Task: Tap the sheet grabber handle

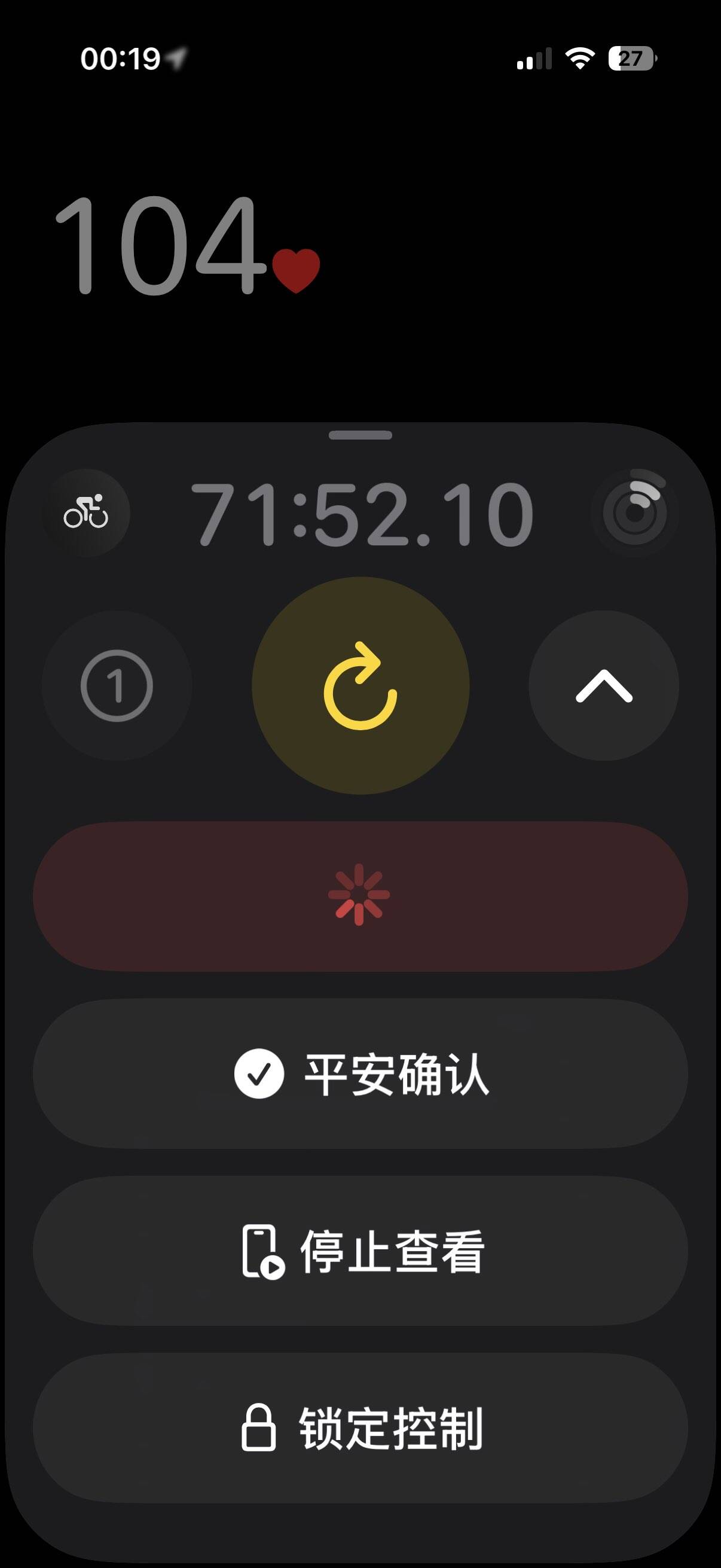Action: click(x=360, y=435)
